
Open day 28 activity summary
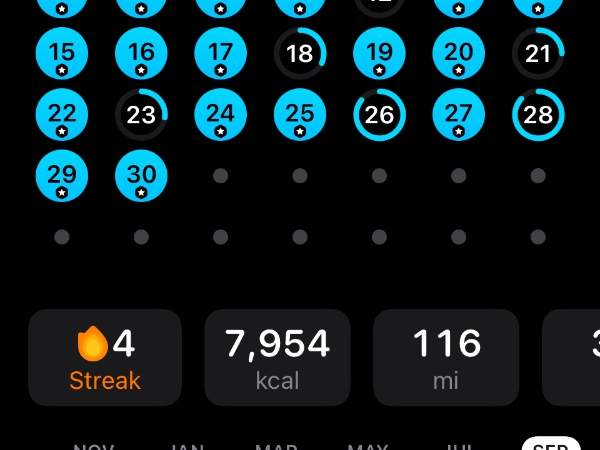click(x=538, y=115)
